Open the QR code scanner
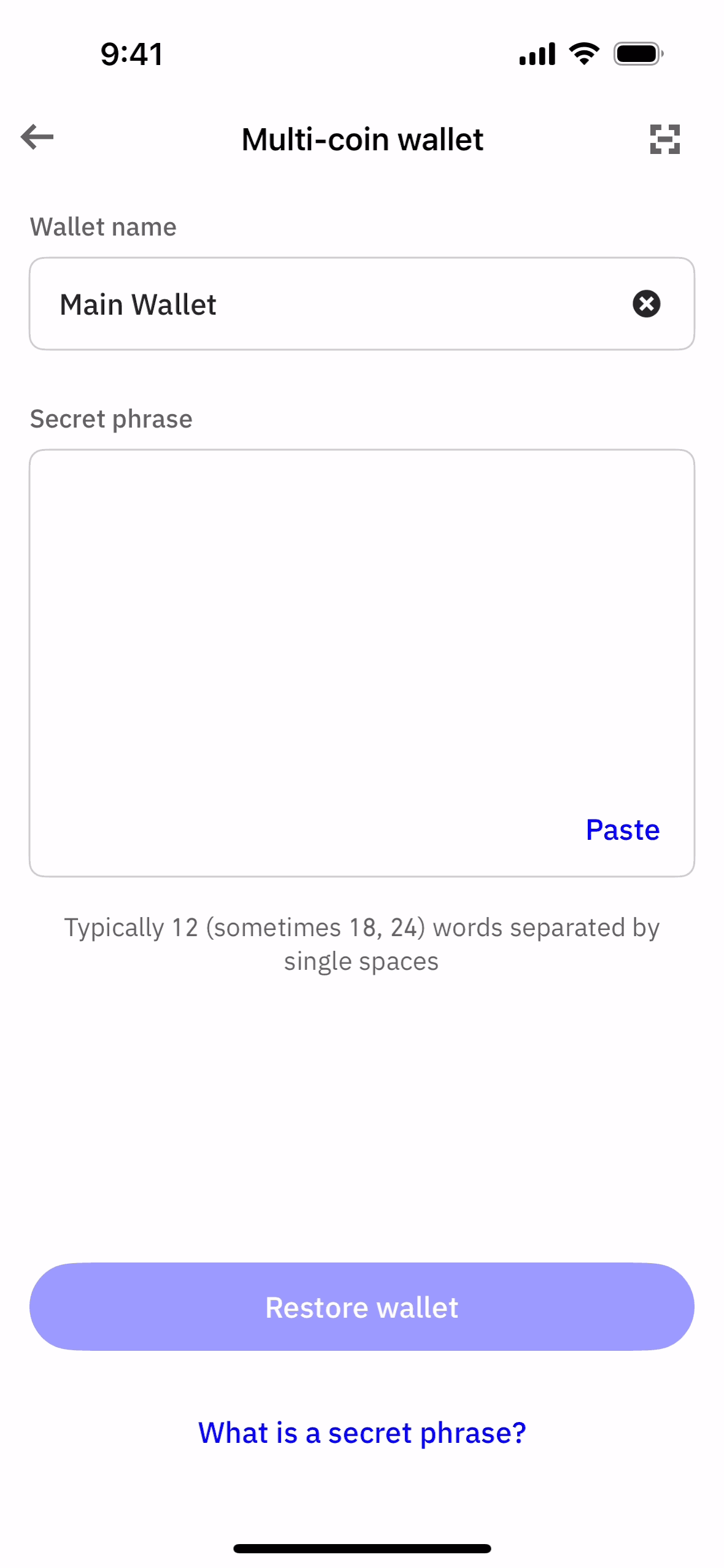 point(664,139)
